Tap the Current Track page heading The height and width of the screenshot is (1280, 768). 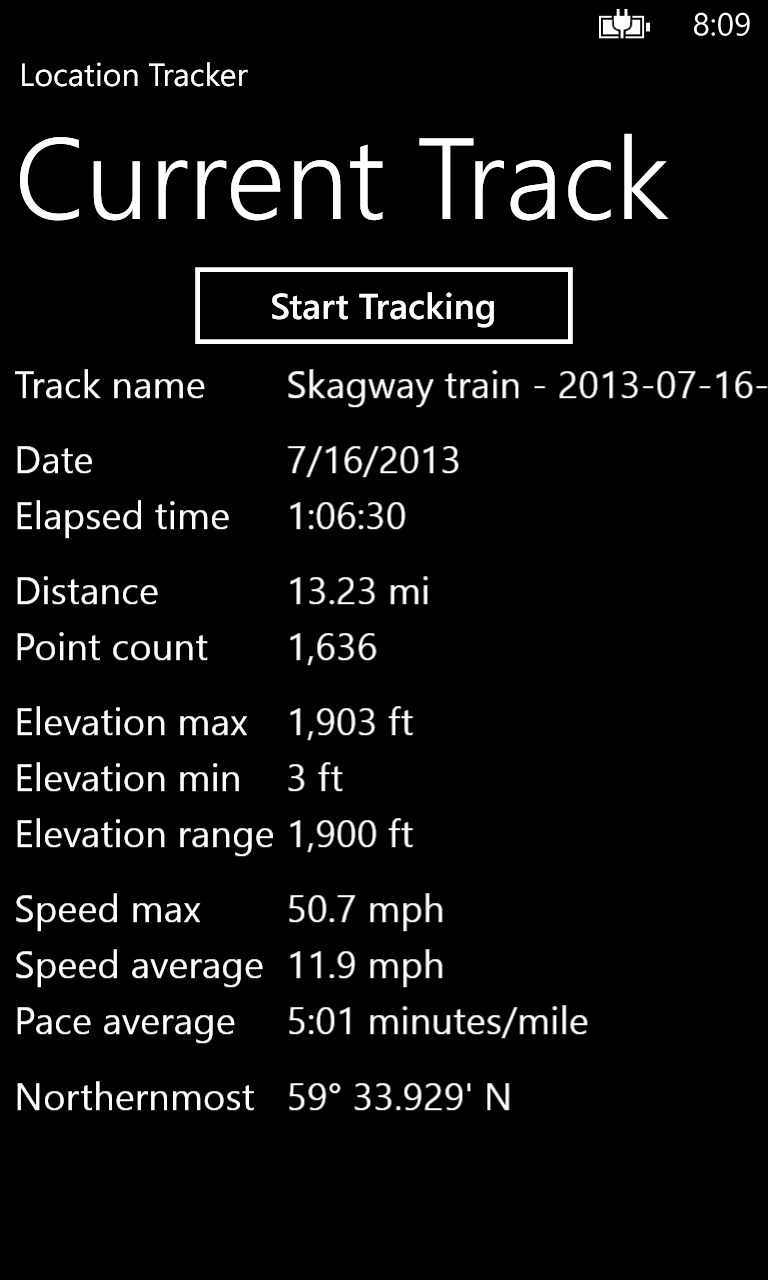click(340, 180)
